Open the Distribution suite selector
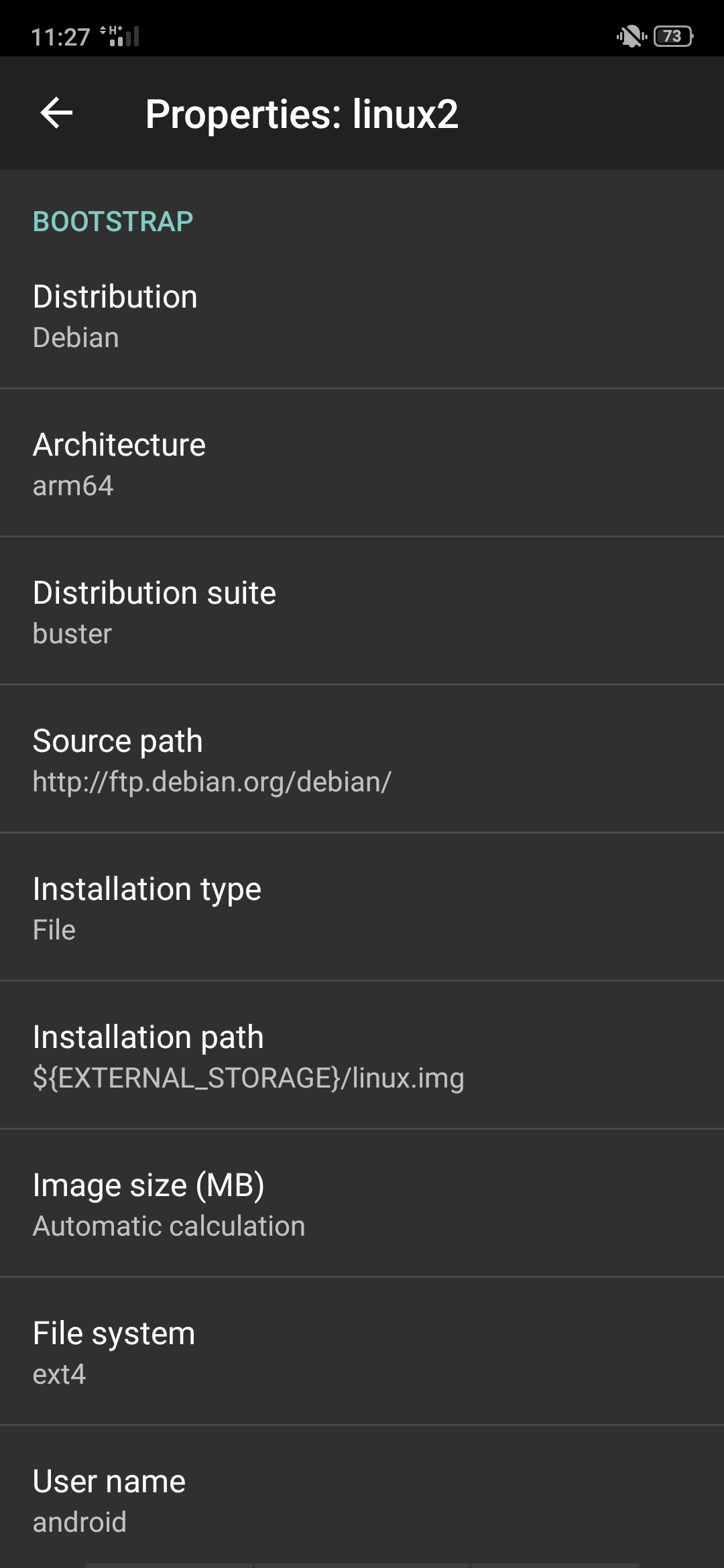Screen dimensions: 724x1568 (x=362, y=611)
